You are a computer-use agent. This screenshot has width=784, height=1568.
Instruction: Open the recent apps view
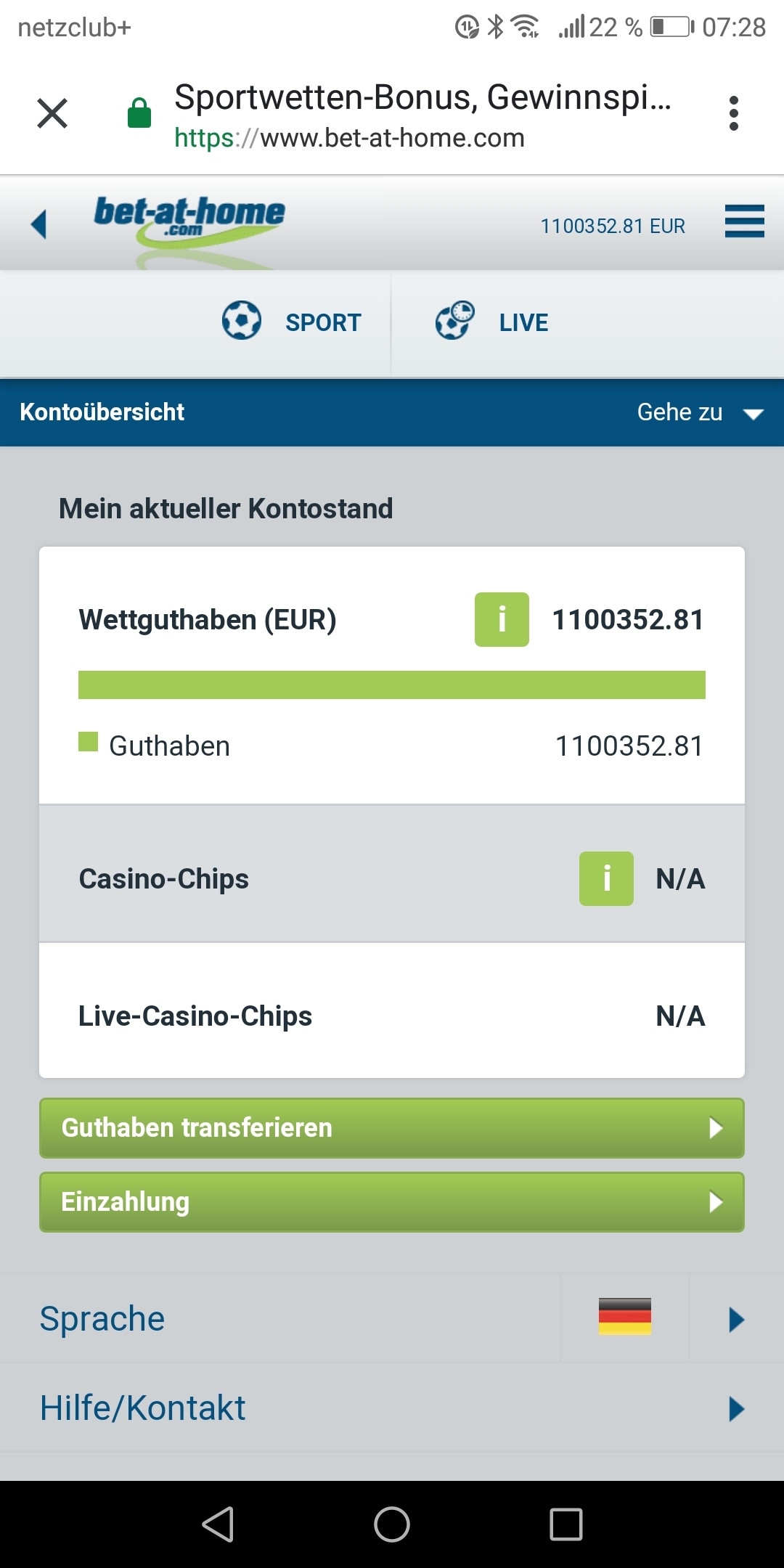(x=566, y=1524)
